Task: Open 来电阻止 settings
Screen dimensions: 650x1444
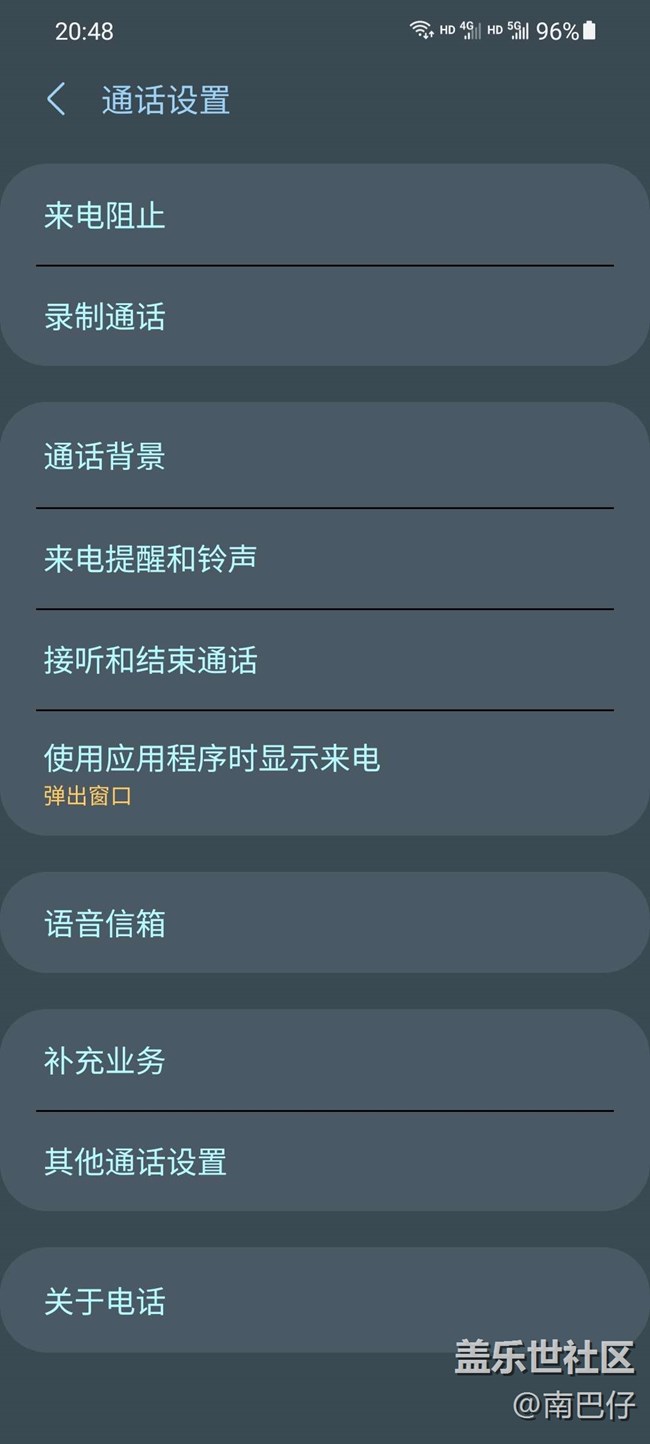Action: (325, 215)
